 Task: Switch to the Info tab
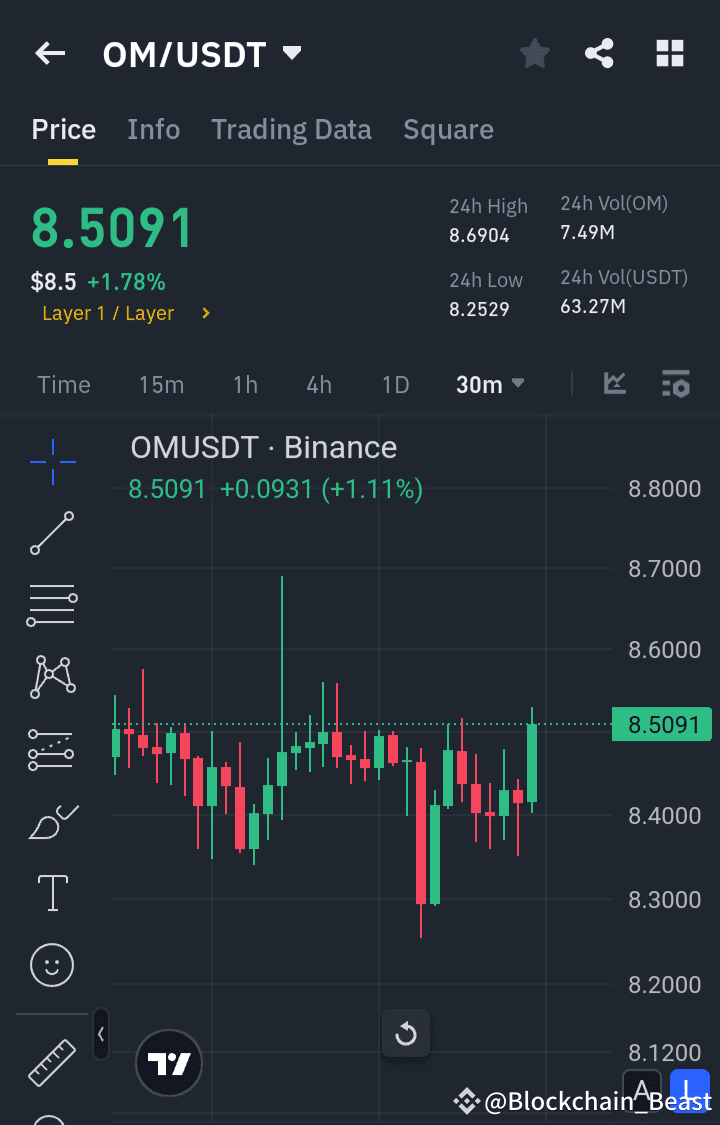153,129
